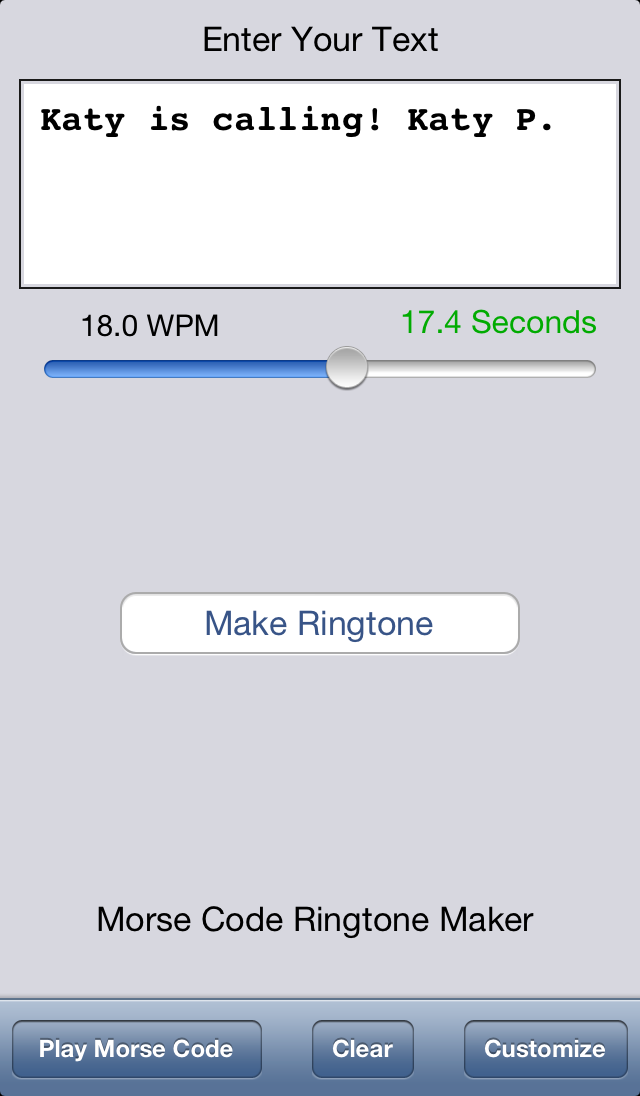Screen dimensions: 640x1096
Task: Tap the WPM speed slider handle
Action: click(347, 369)
